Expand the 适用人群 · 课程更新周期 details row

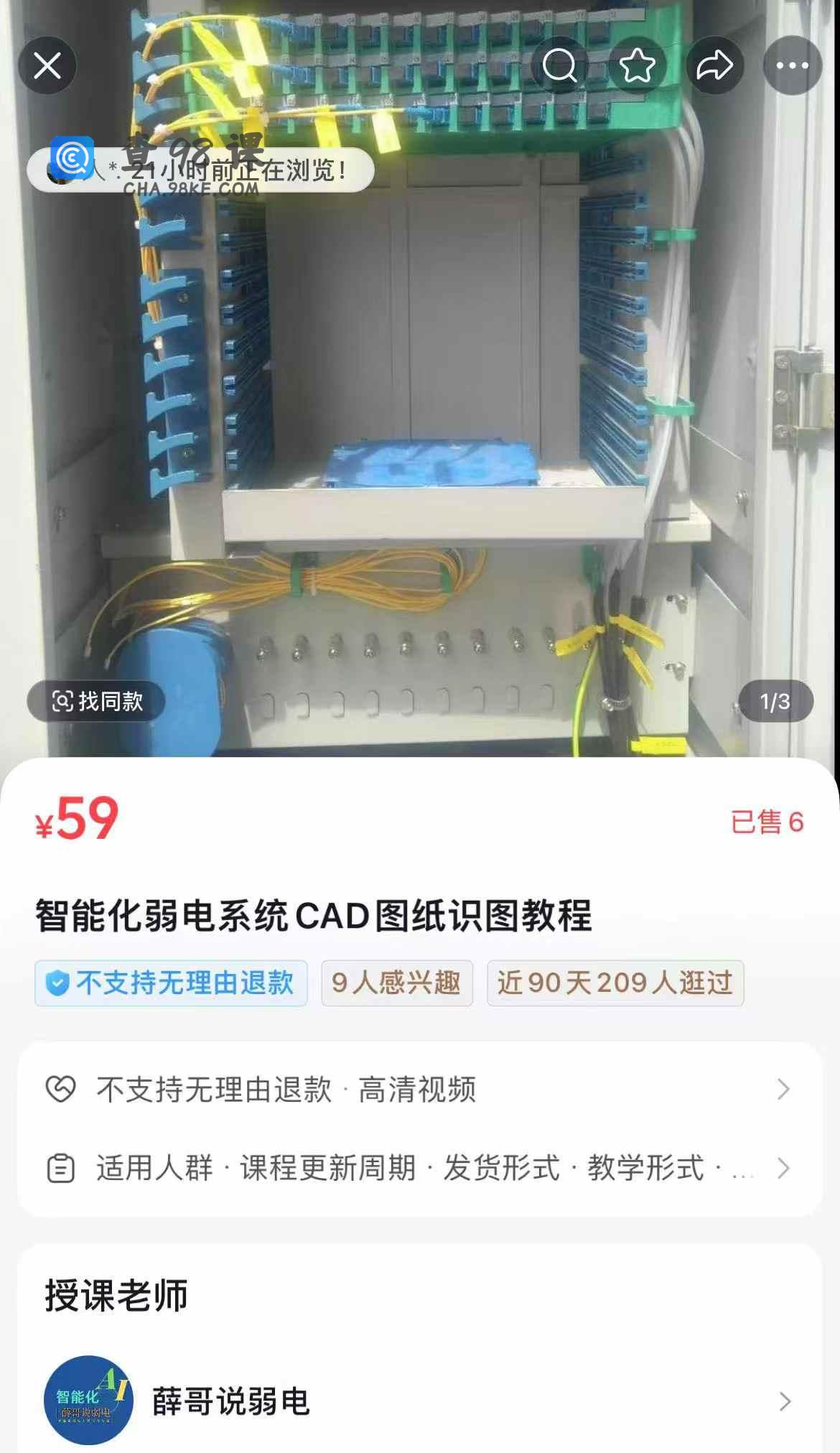tap(420, 1169)
